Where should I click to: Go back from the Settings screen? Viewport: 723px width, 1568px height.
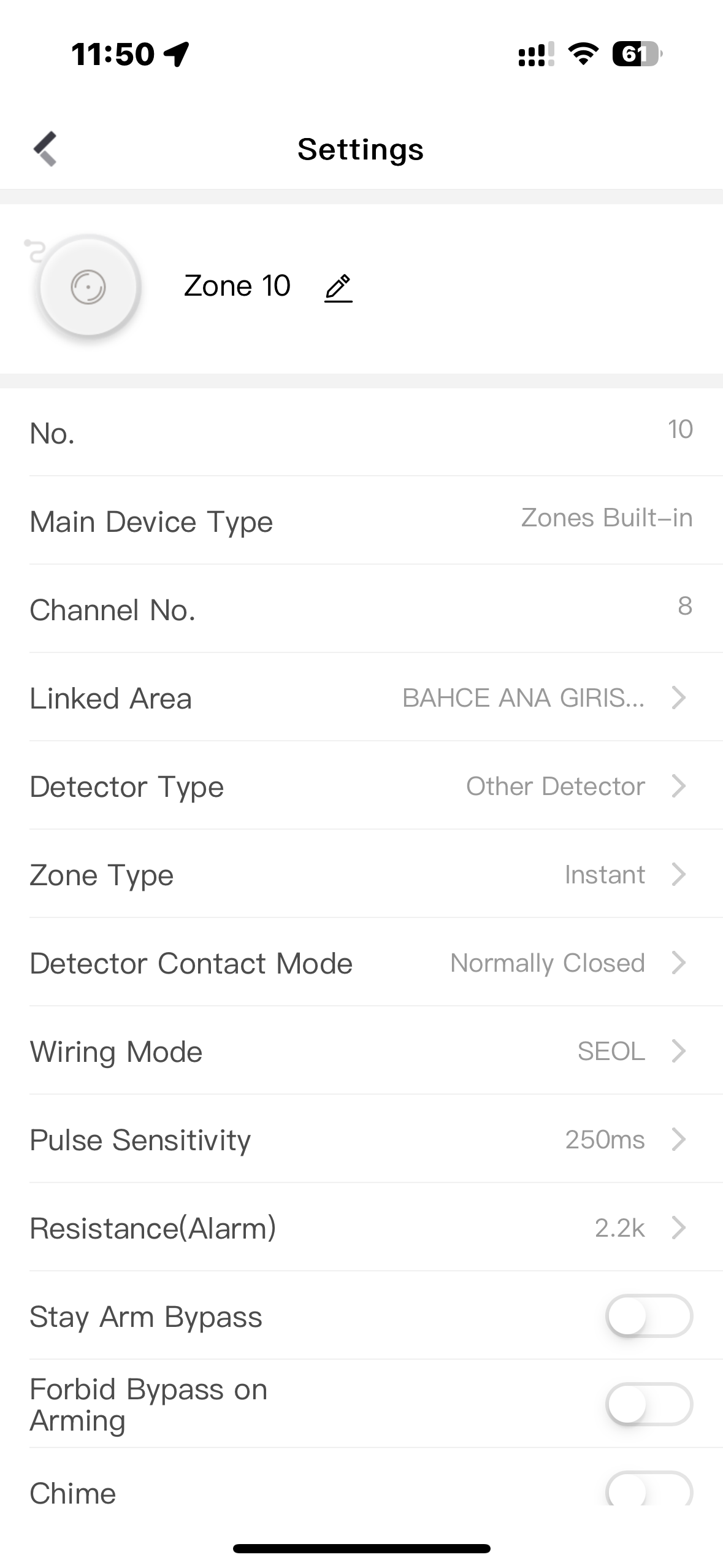point(45,149)
